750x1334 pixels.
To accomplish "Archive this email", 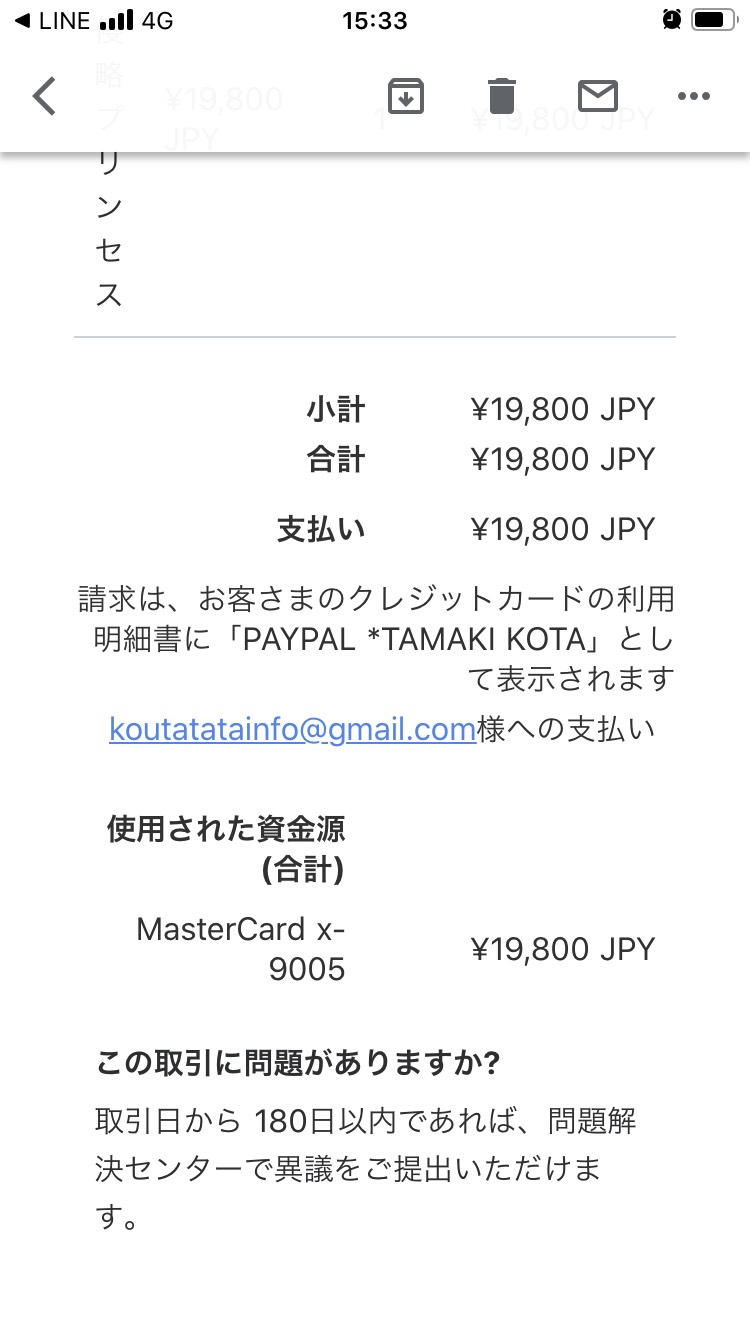I will pos(405,97).
